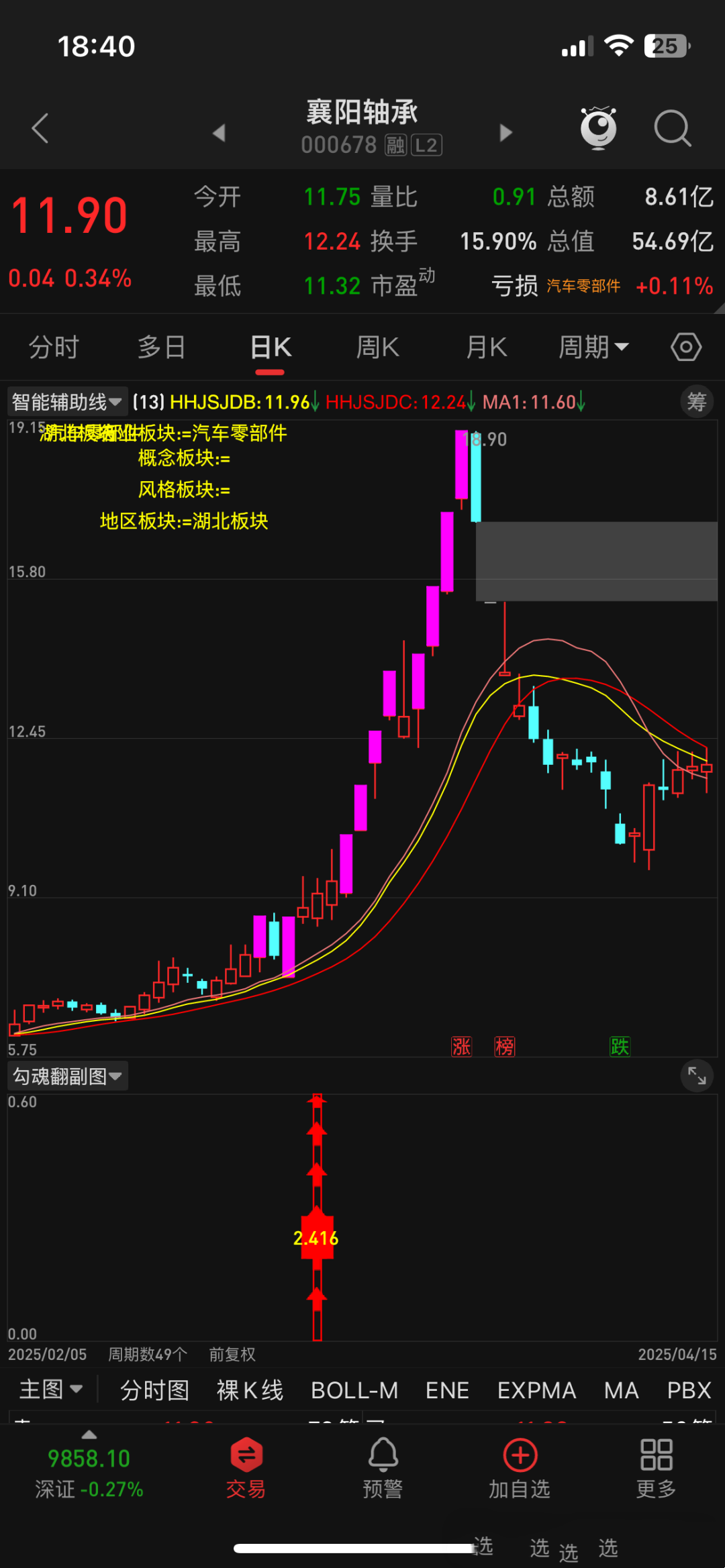Go back to the previous page

pos(40,128)
